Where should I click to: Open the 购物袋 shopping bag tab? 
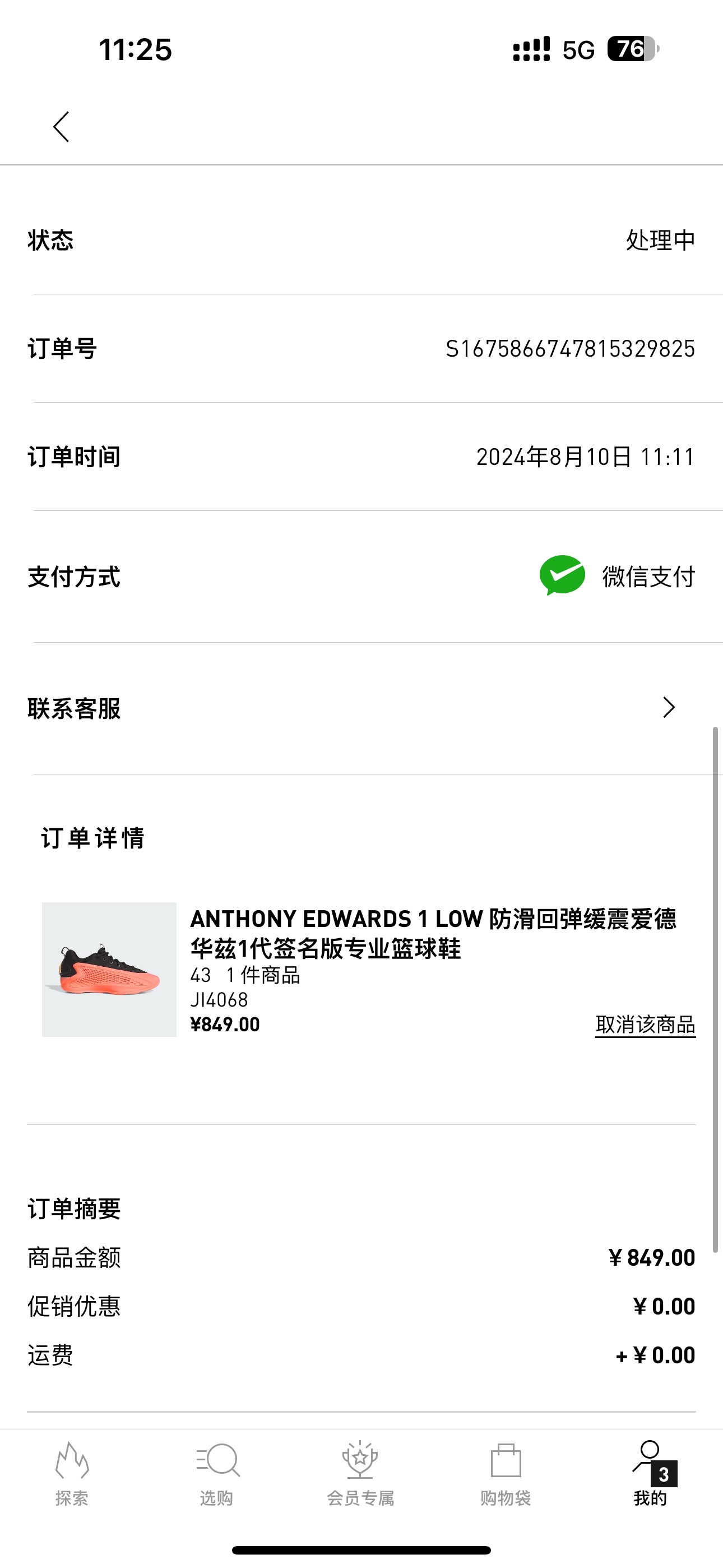point(505,1474)
